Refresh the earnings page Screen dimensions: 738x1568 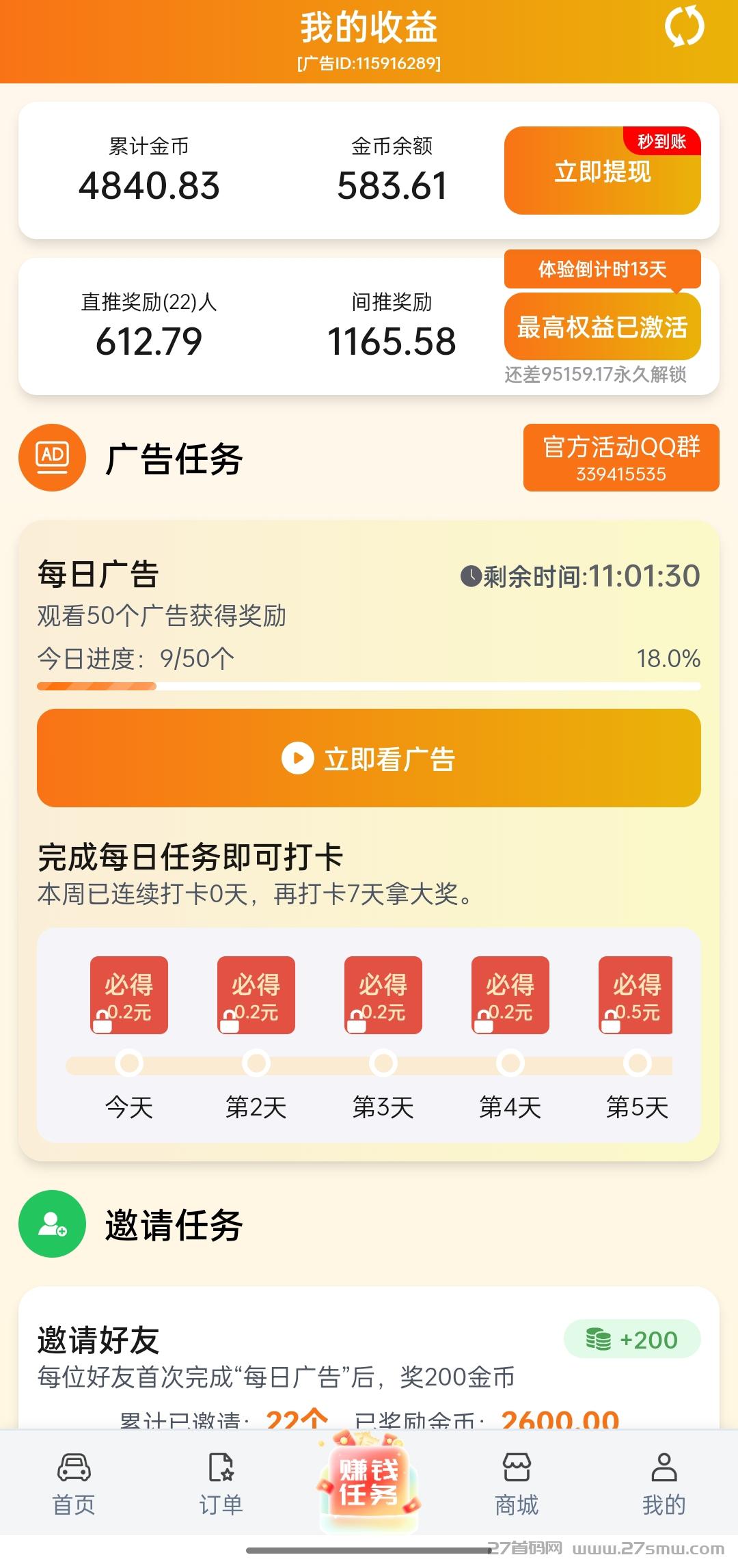point(684,27)
